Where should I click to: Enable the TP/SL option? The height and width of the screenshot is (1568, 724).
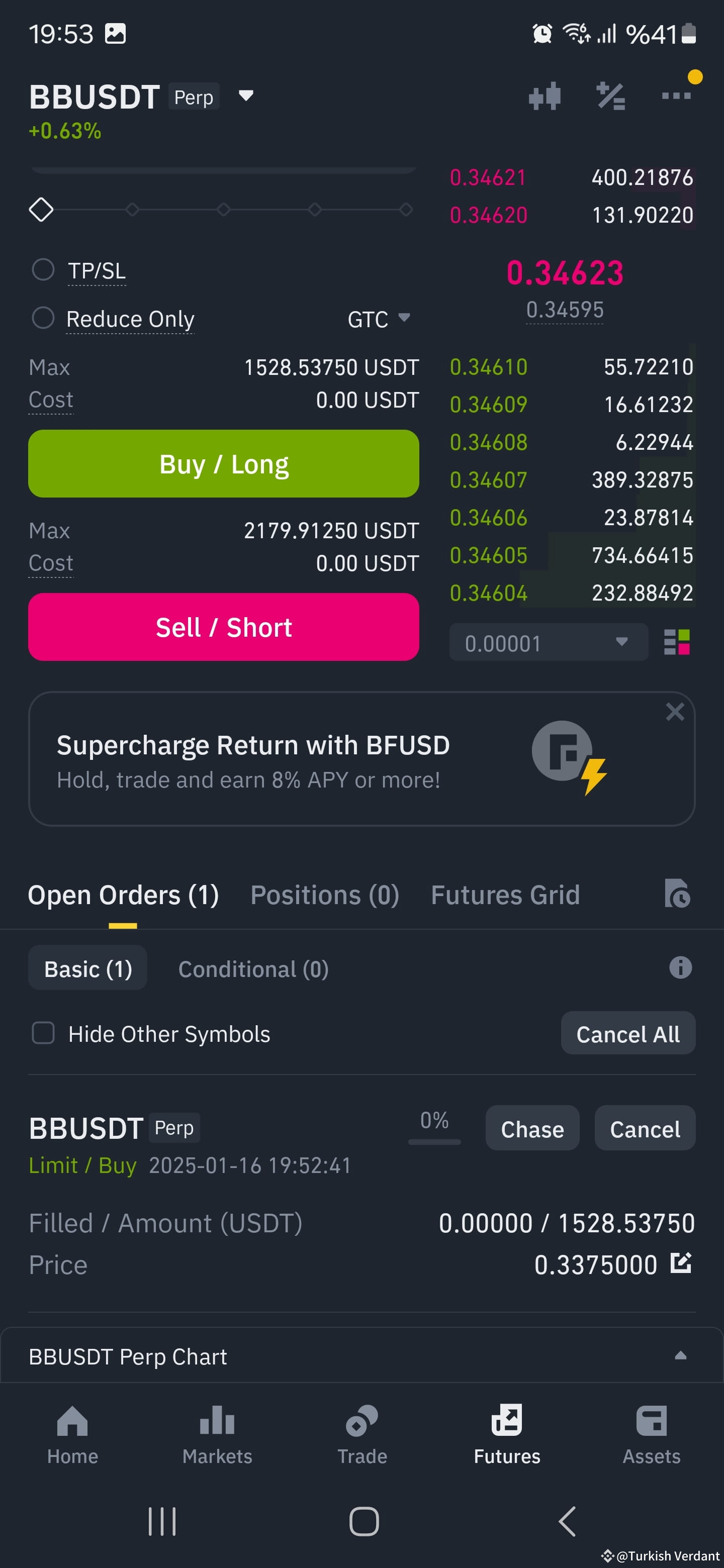(x=43, y=270)
